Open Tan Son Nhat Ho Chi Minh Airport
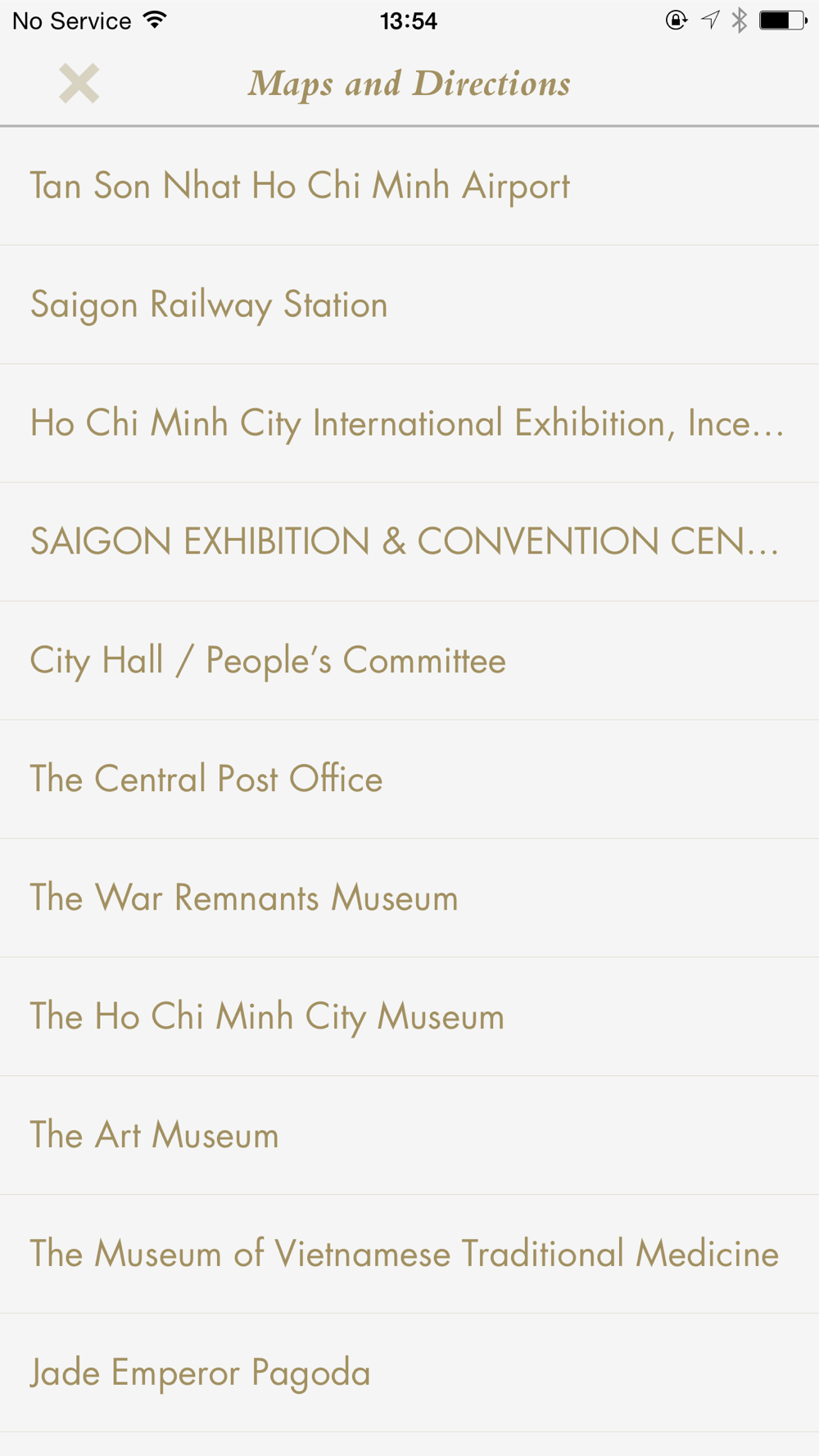819x1456 pixels. point(409,186)
